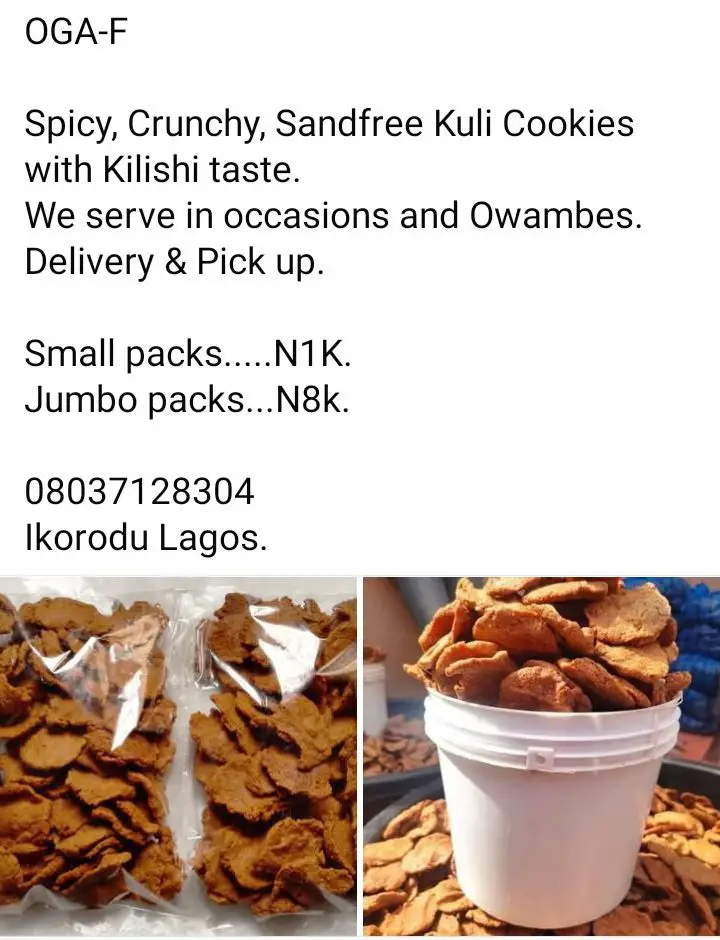Viewport: 720px width, 940px height.
Task: Open the photo of cookies in white bucket
Action: [x=541, y=756]
